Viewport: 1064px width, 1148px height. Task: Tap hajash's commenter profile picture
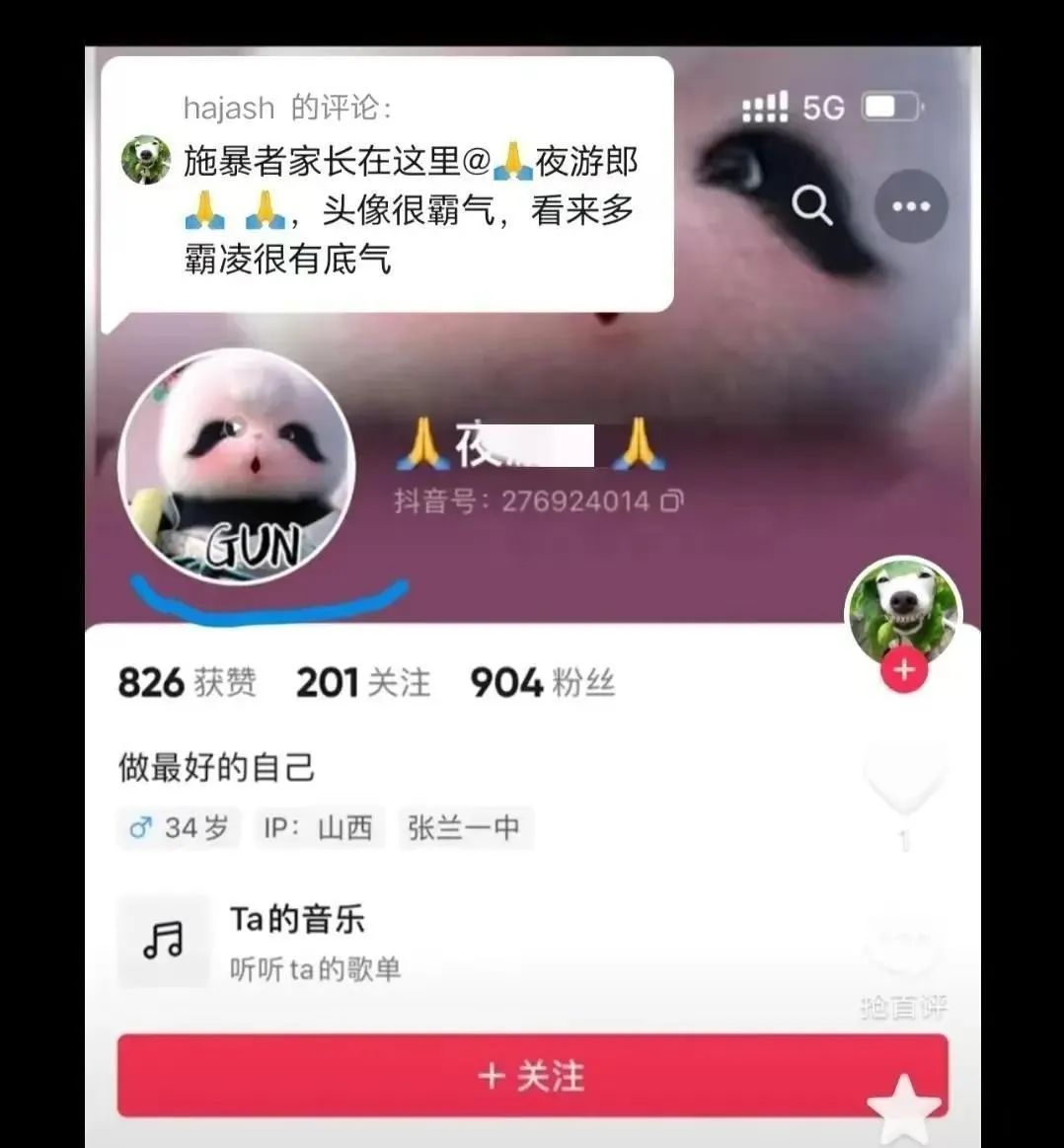[145, 160]
